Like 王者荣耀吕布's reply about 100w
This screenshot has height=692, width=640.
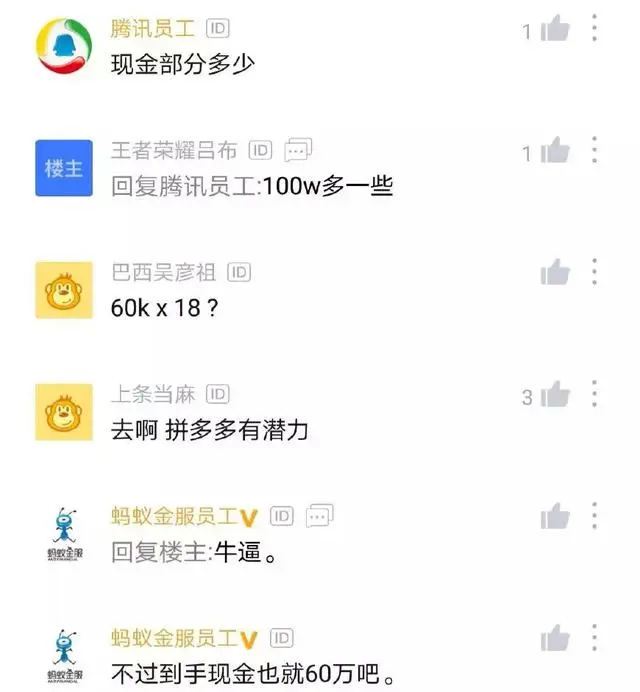tap(555, 153)
